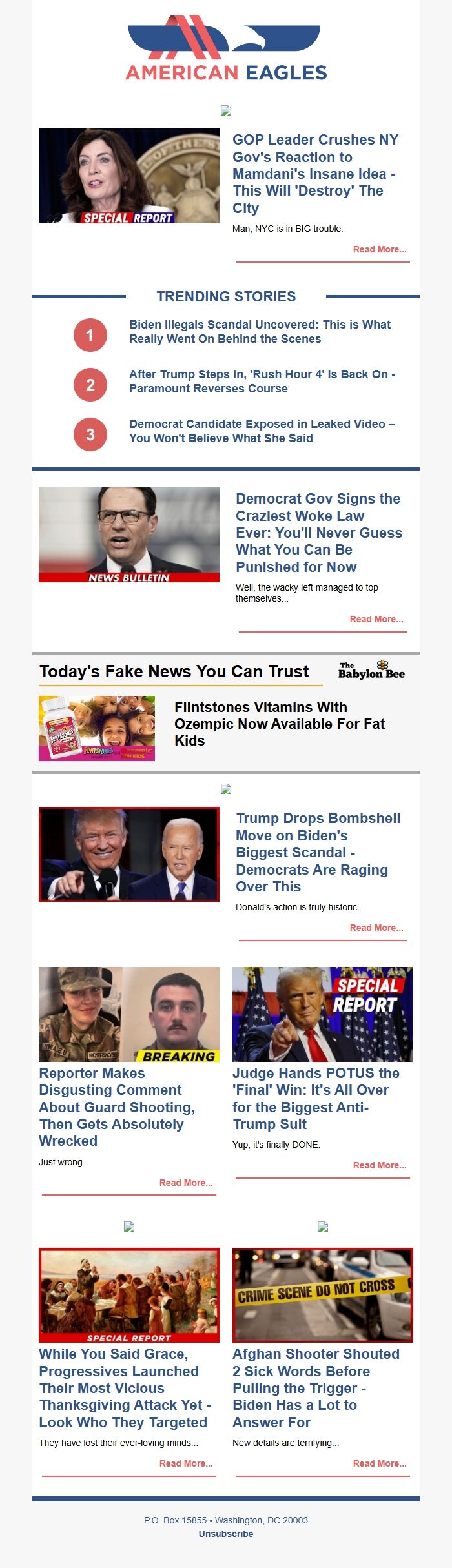This screenshot has width=452, height=1568.
Task: Open Flintstones Vitamins With Ozempic Babylon Bee story
Action: [x=279, y=724]
